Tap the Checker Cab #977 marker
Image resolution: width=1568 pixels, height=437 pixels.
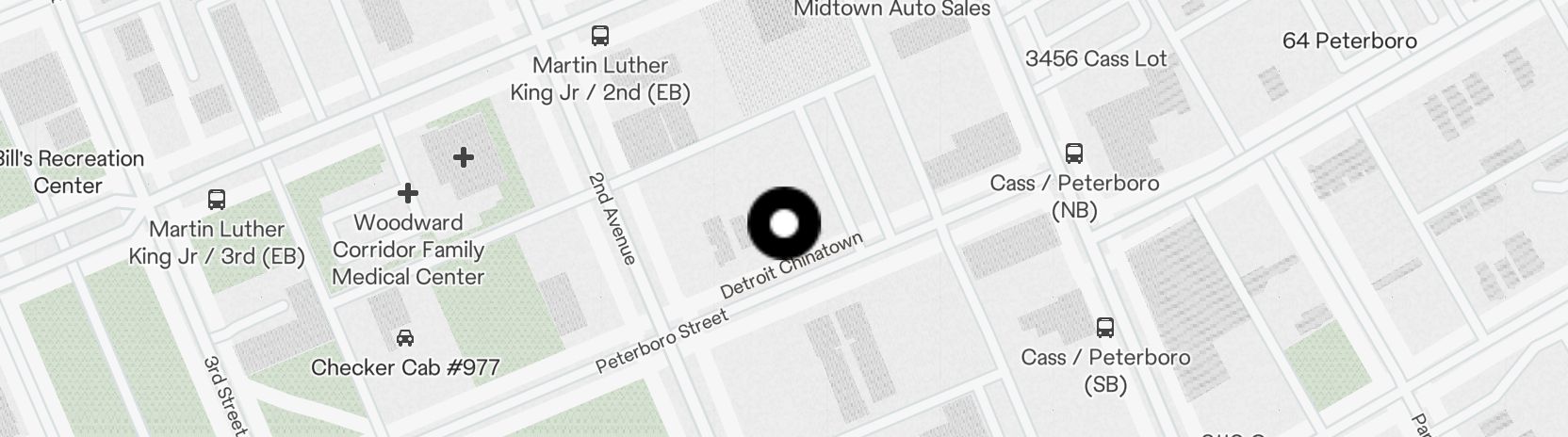(x=404, y=337)
